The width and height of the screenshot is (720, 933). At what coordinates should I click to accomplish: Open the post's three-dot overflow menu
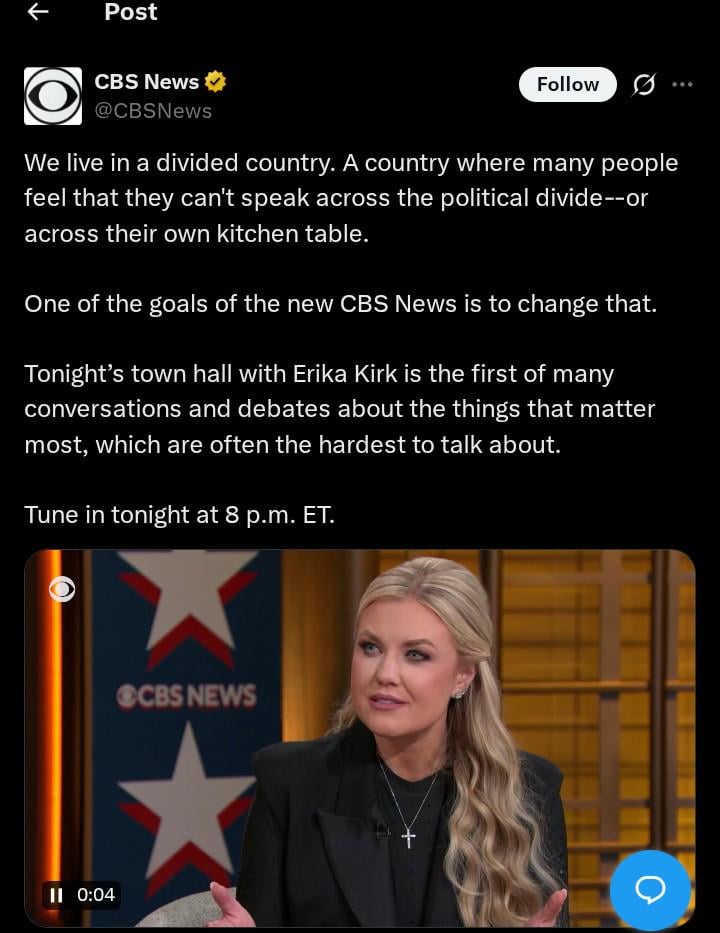682,85
